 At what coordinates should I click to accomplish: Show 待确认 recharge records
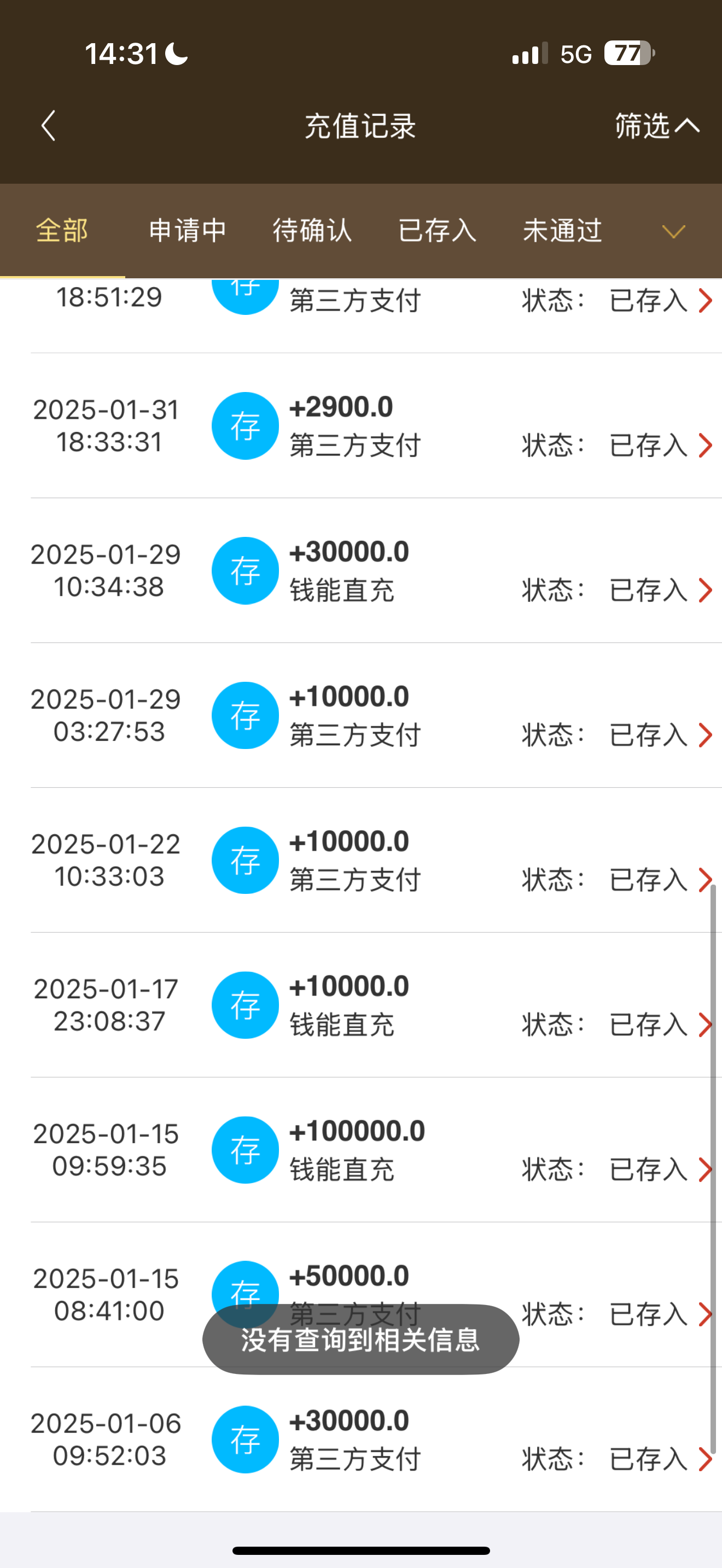312,231
